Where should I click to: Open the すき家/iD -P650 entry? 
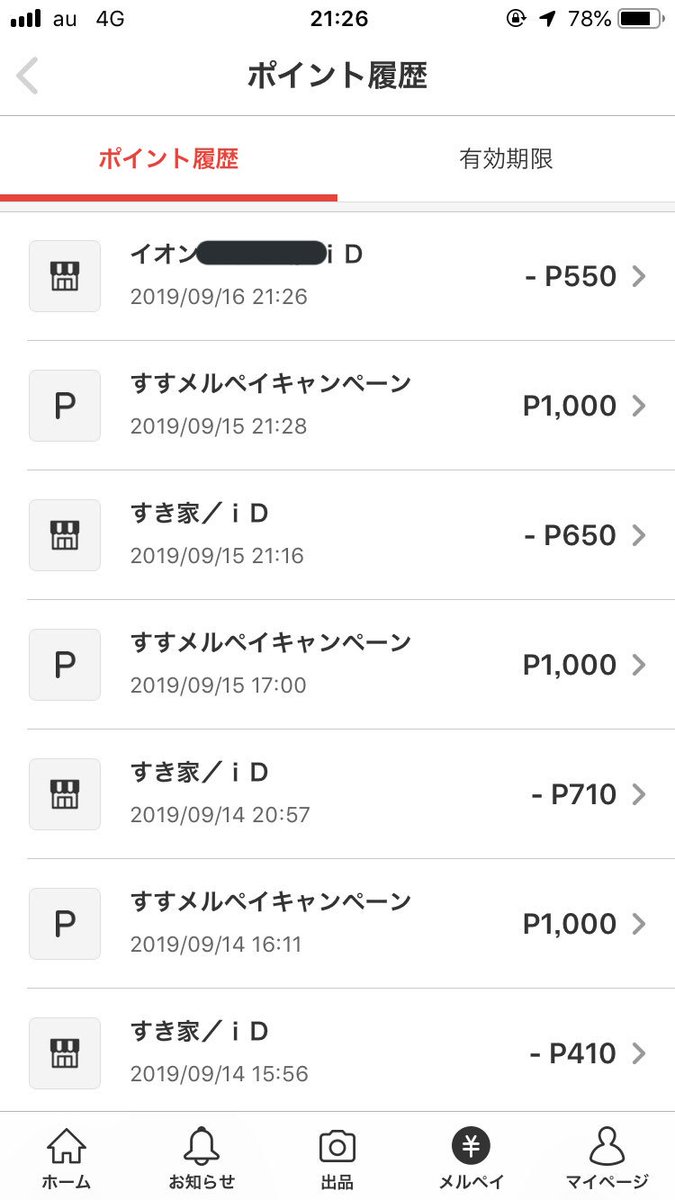[x=337, y=535]
